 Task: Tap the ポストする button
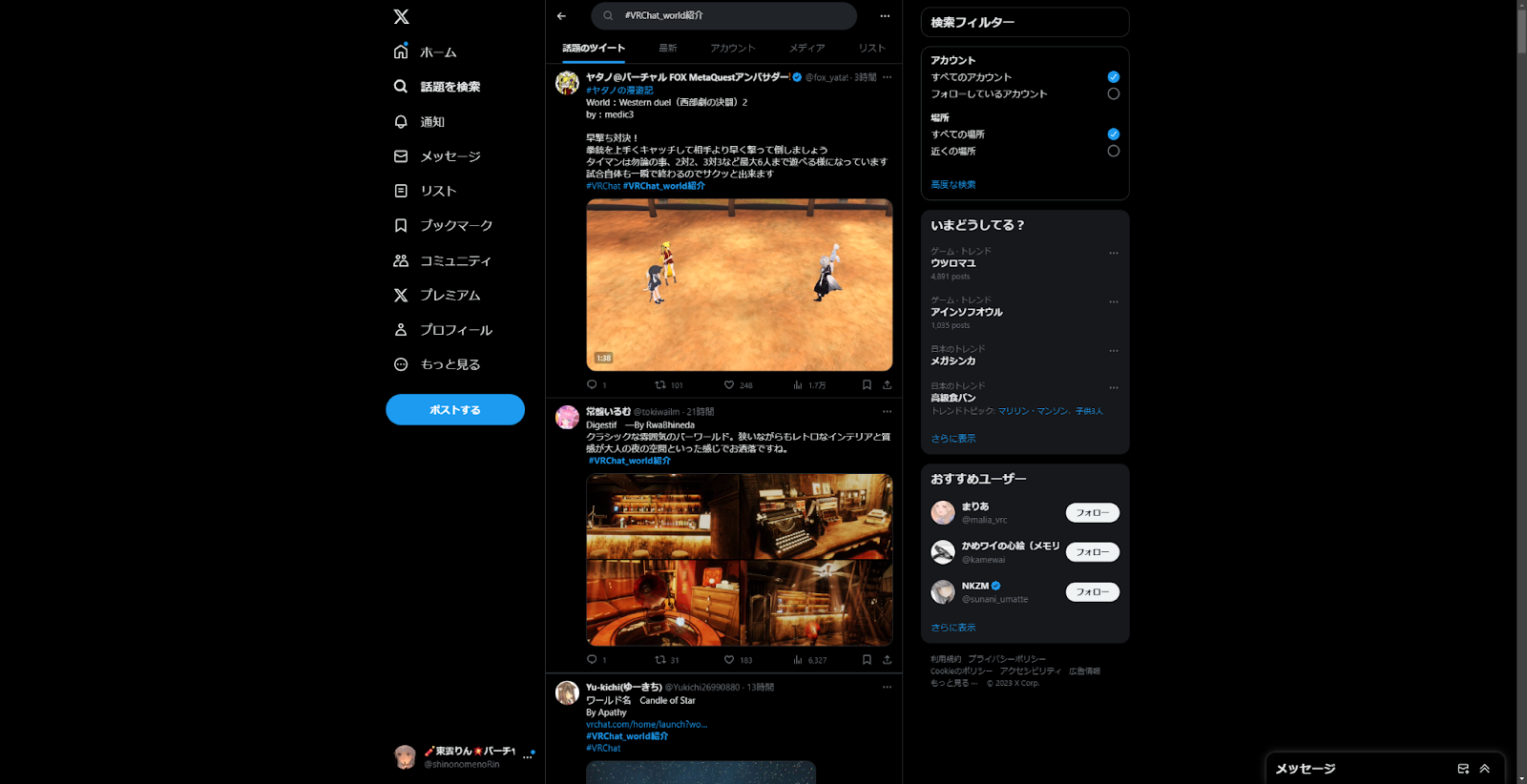tap(455, 410)
